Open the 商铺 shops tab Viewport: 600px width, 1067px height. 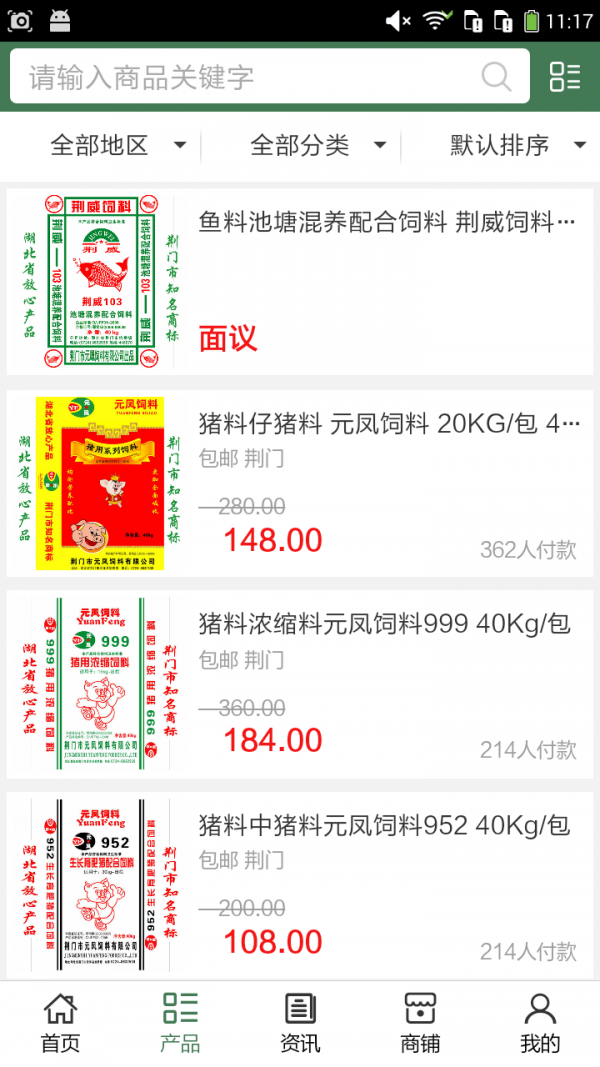click(420, 1024)
